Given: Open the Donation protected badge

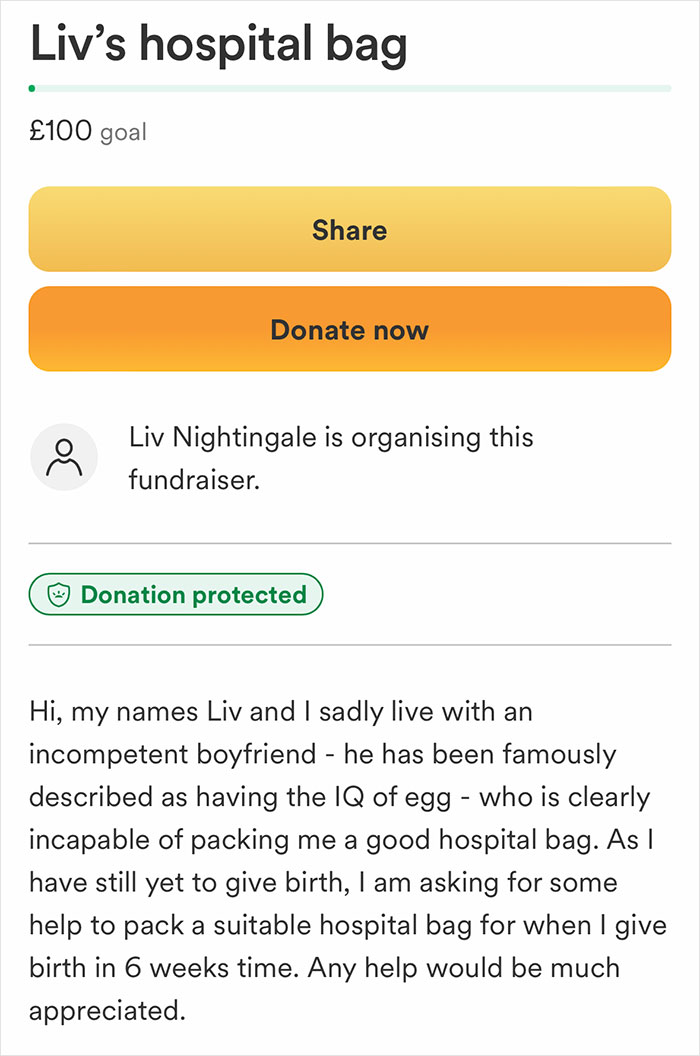Looking at the screenshot, I should [x=176, y=595].
